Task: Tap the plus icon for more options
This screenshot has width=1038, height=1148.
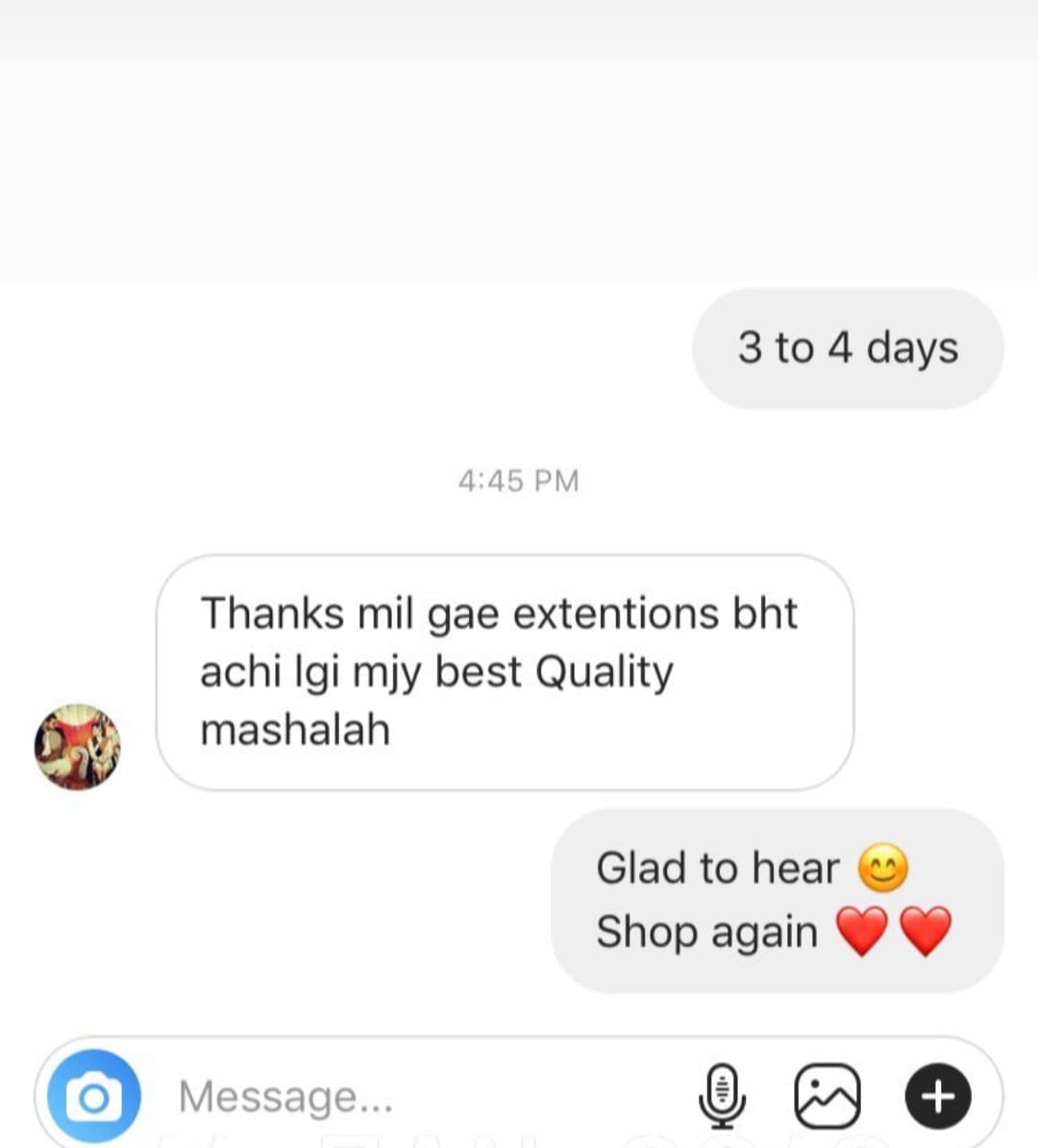Action: pyautogui.click(x=938, y=1096)
